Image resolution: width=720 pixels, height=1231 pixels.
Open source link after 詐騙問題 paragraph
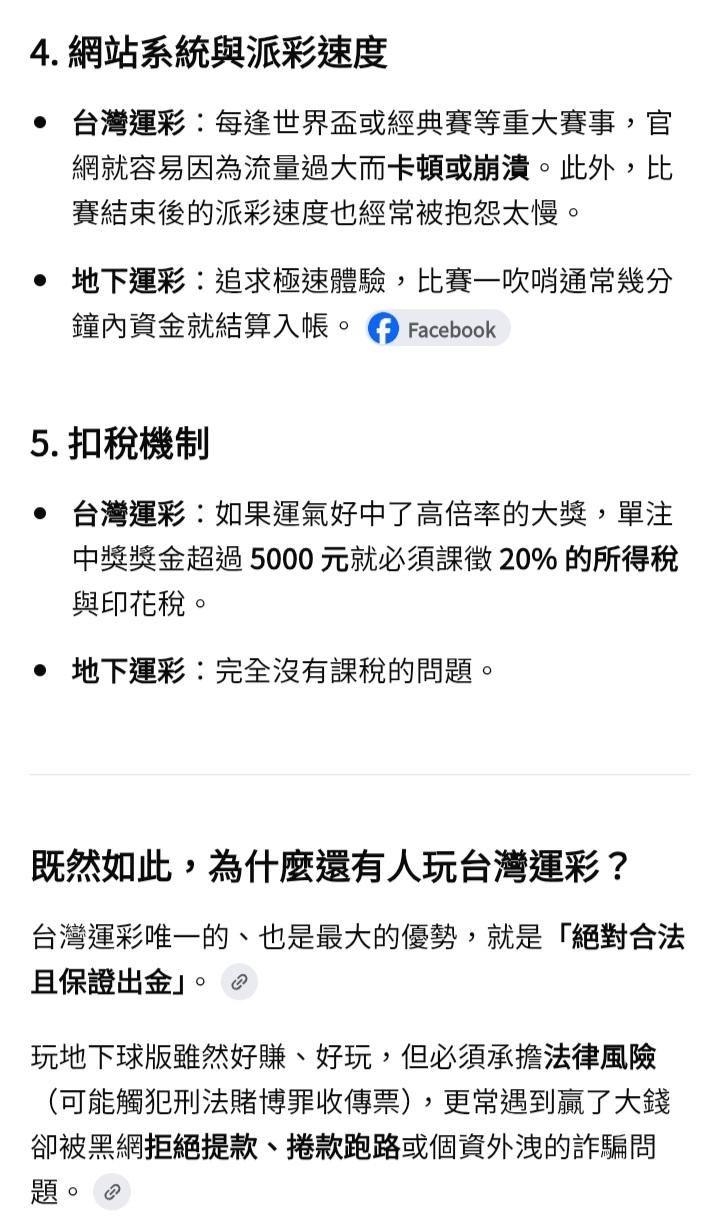[112, 1192]
